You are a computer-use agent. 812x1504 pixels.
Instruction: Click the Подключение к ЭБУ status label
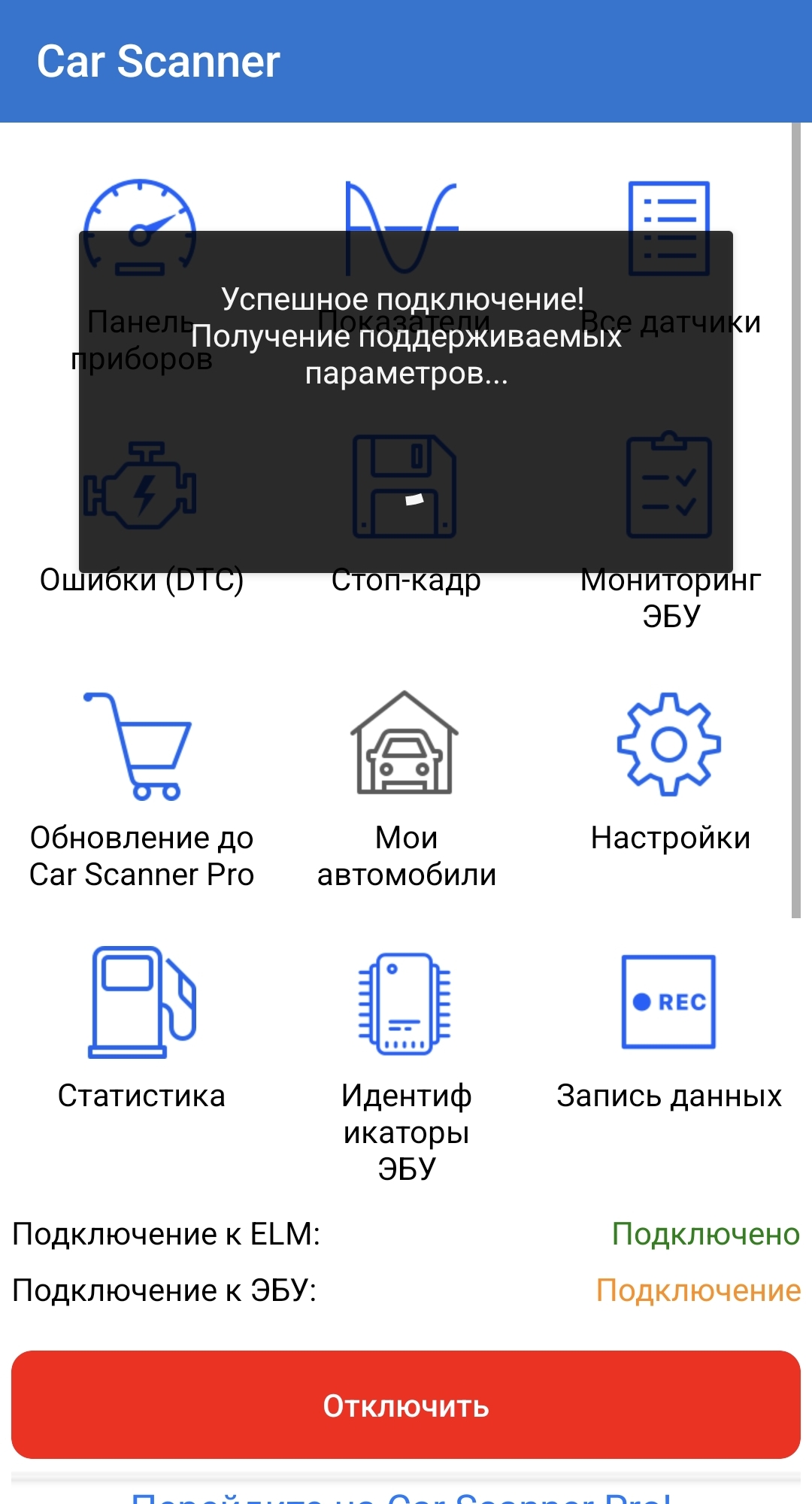tap(165, 1287)
